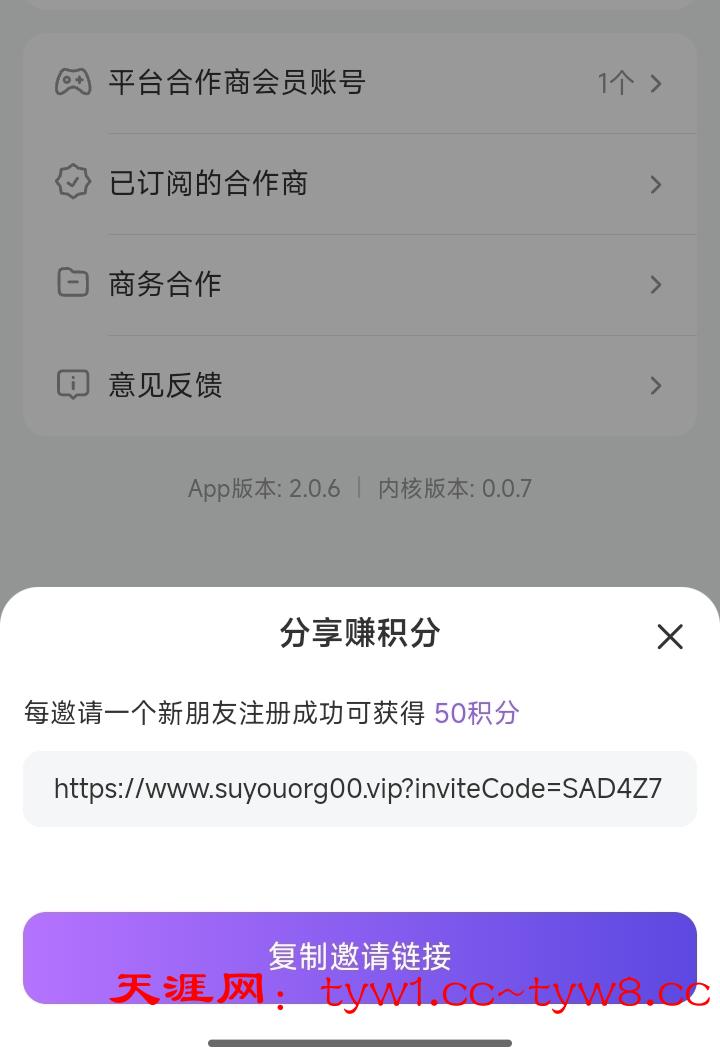Close the 分享赚积分 sheet
The height and width of the screenshot is (1058, 720).
pyautogui.click(x=669, y=636)
